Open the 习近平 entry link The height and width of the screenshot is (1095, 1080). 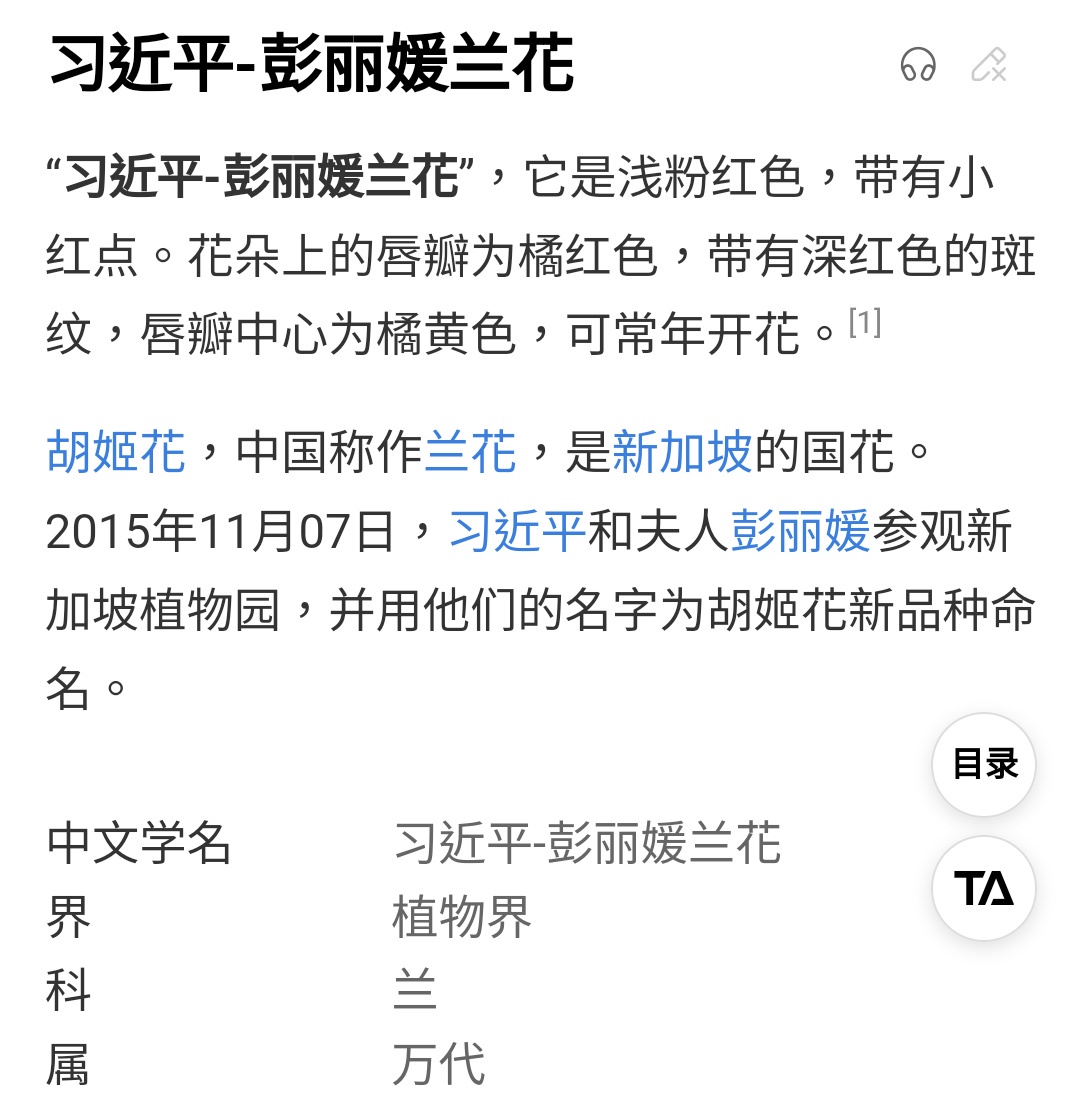(x=517, y=531)
